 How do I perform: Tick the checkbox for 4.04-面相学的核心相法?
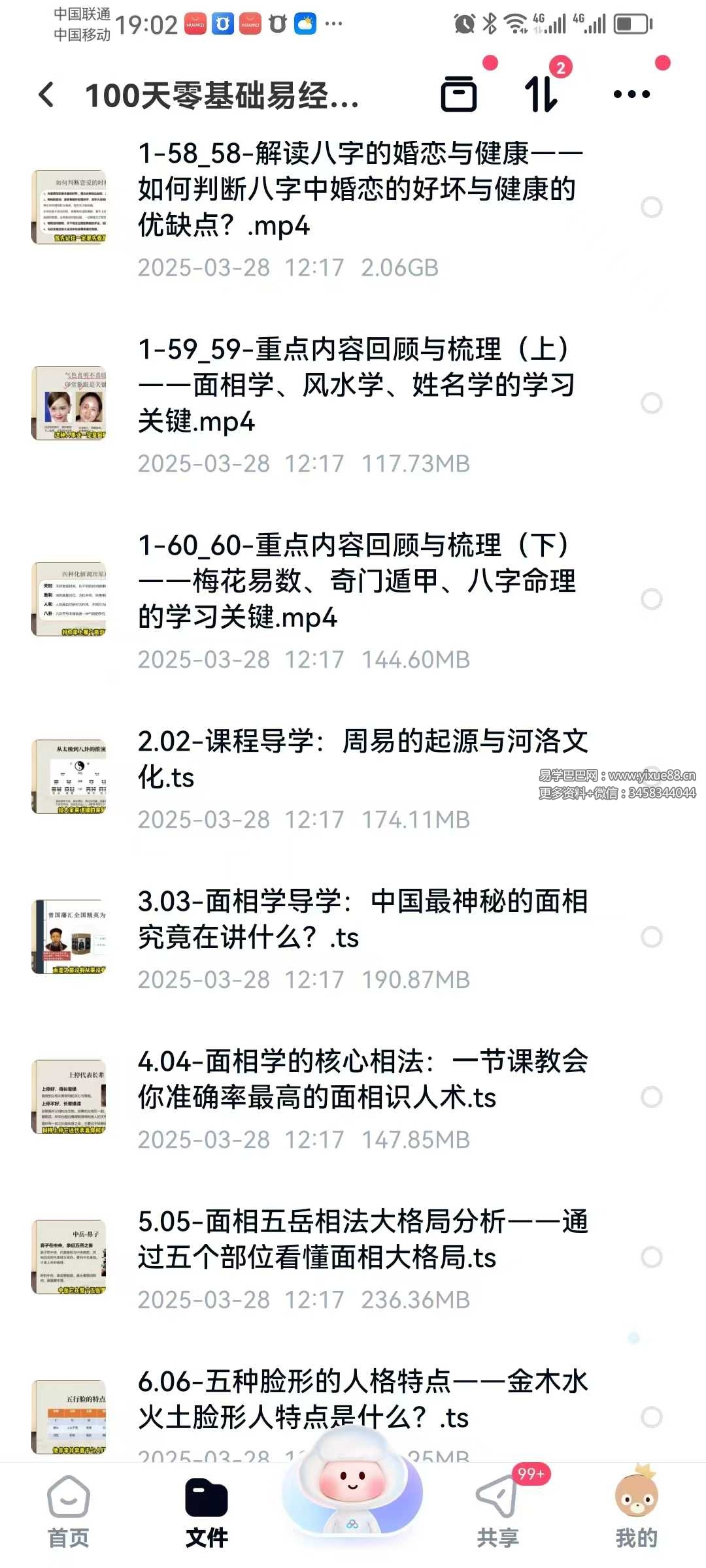click(x=651, y=1097)
